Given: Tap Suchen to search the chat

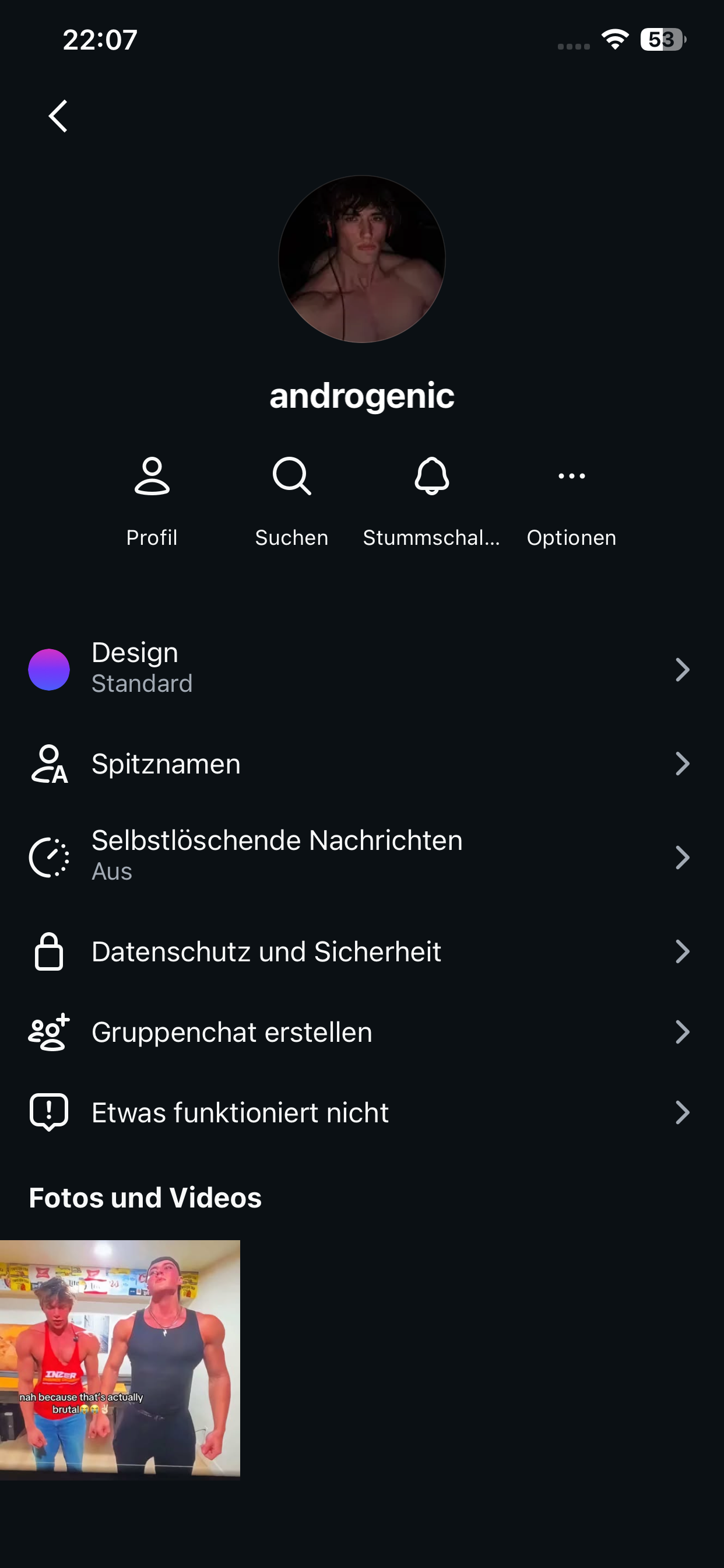Looking at the screenshot, I should click(x=291, y=501).
